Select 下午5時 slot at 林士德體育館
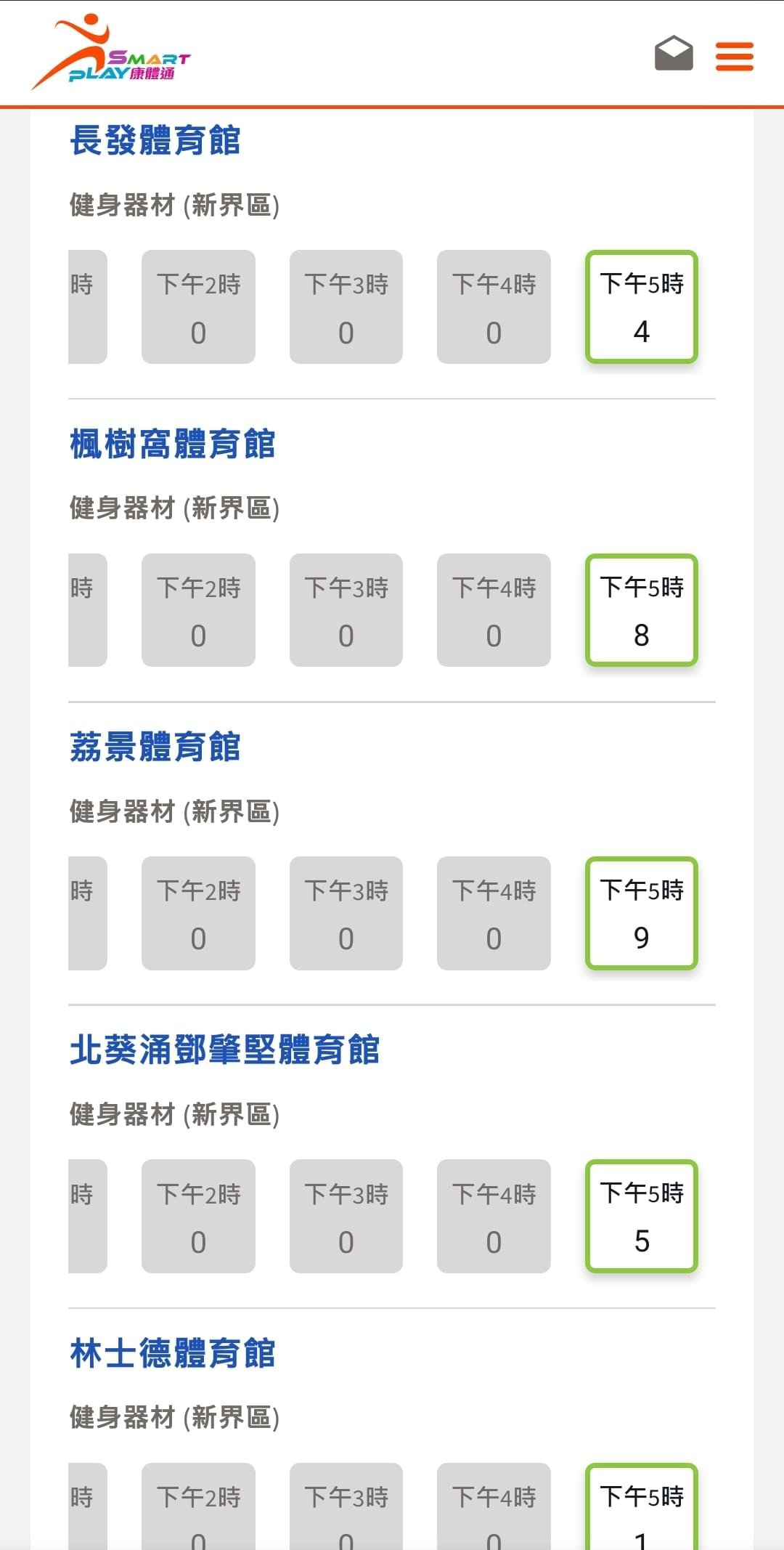This screenshot has height=1550, width=784. (x=642, y=1506)
